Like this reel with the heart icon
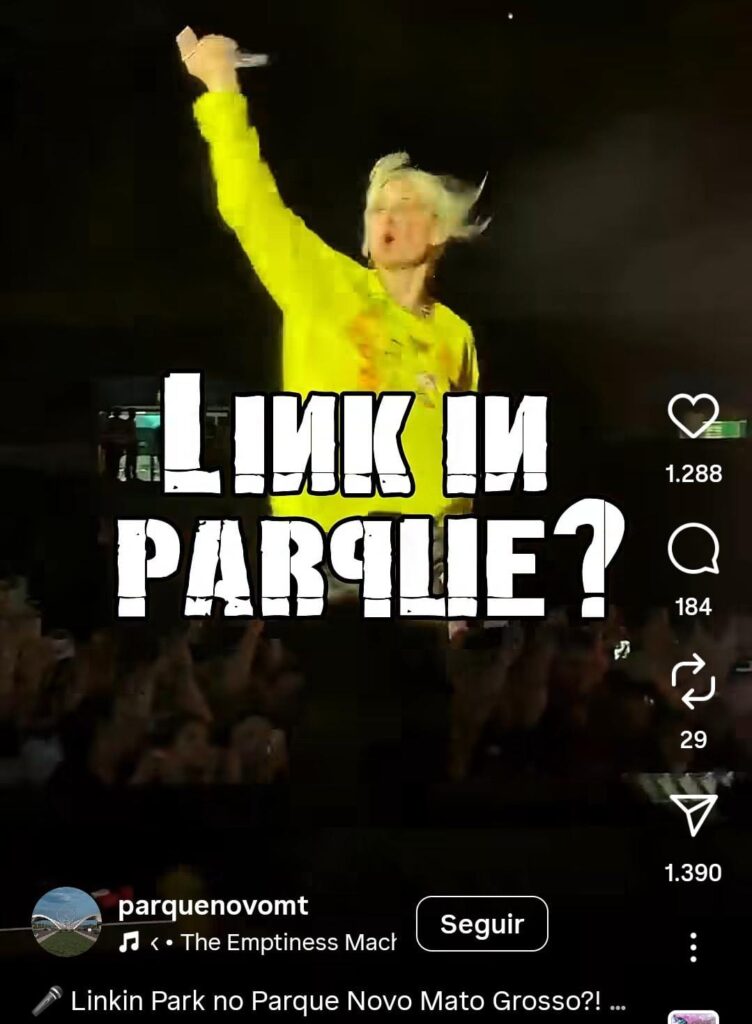752x1024 pixels. [x=693, y=416]
